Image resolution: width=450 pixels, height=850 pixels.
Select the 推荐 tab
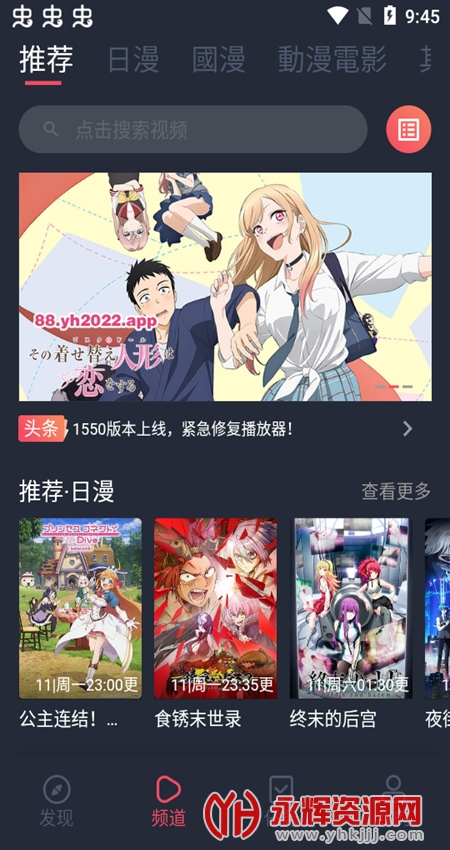tap(46, 60)
